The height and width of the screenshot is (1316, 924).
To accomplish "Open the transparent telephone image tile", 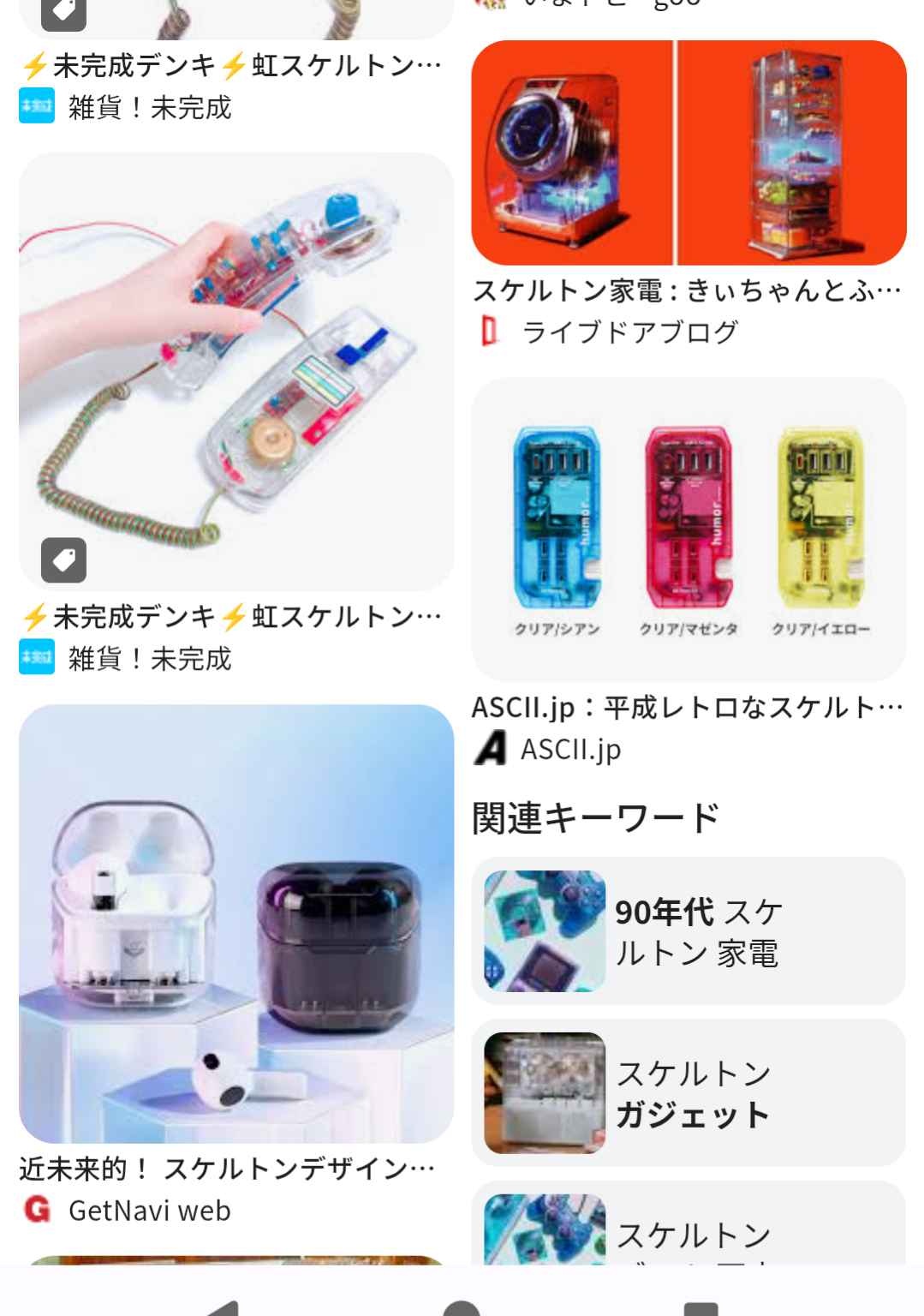I will click(236, 370).
